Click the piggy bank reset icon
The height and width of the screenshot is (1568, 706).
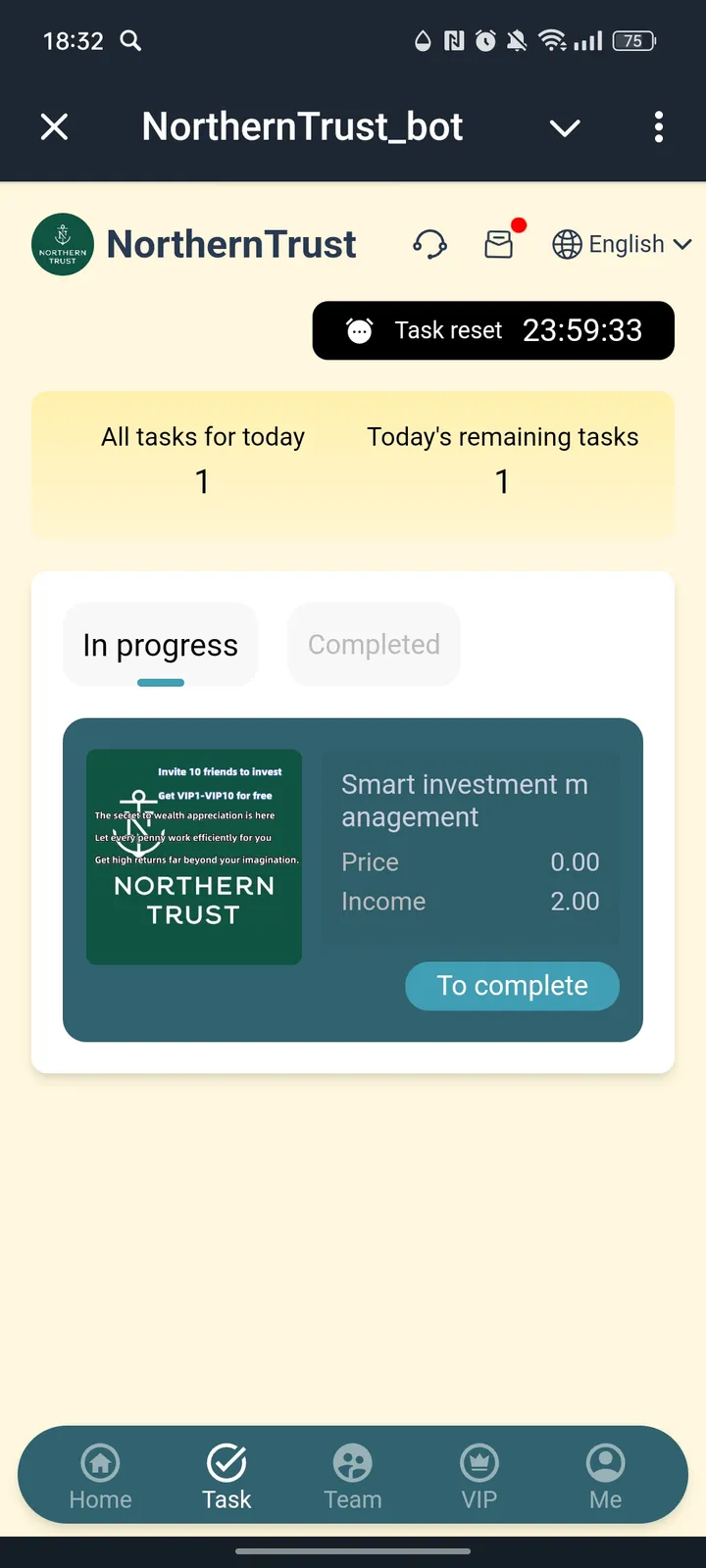point(359,330)
